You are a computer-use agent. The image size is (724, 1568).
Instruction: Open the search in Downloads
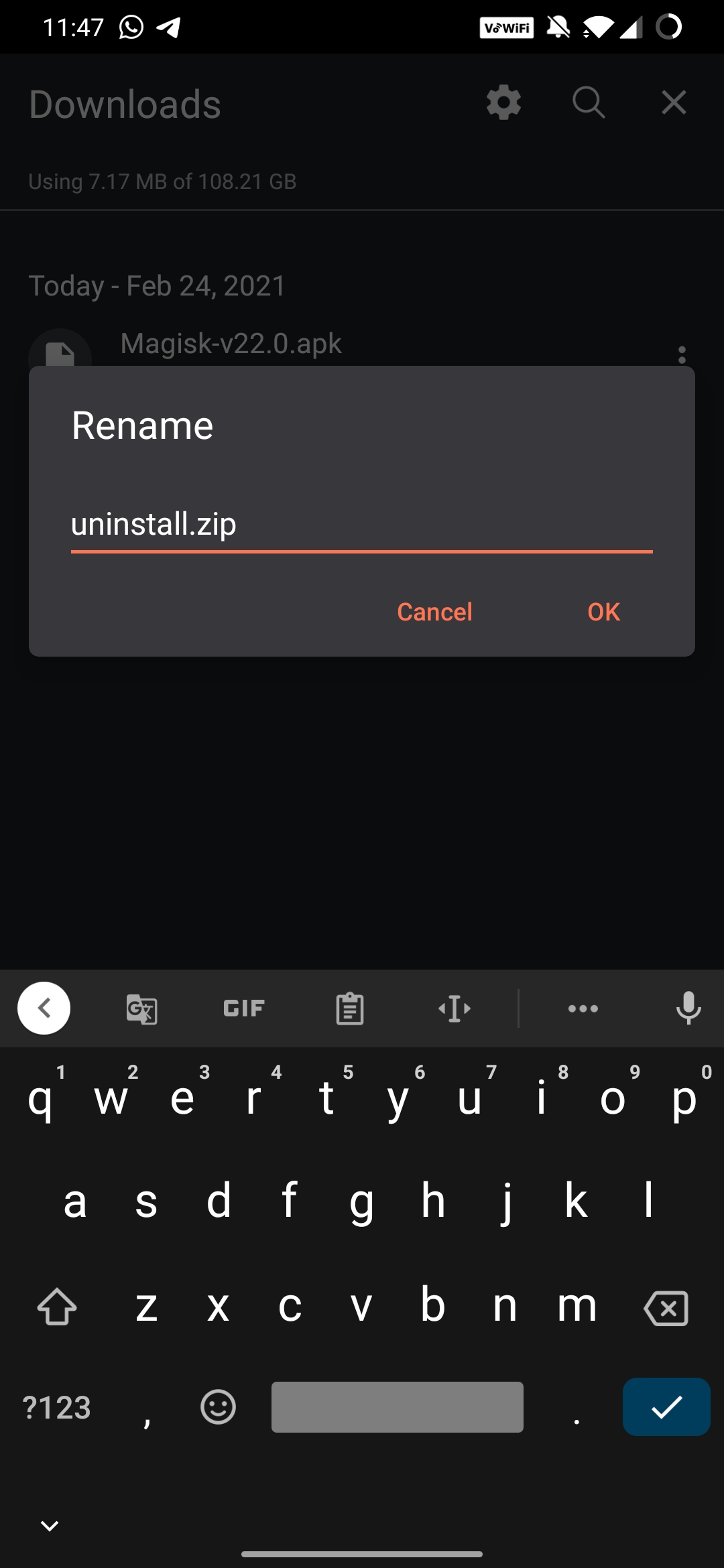tap(588, 103)
